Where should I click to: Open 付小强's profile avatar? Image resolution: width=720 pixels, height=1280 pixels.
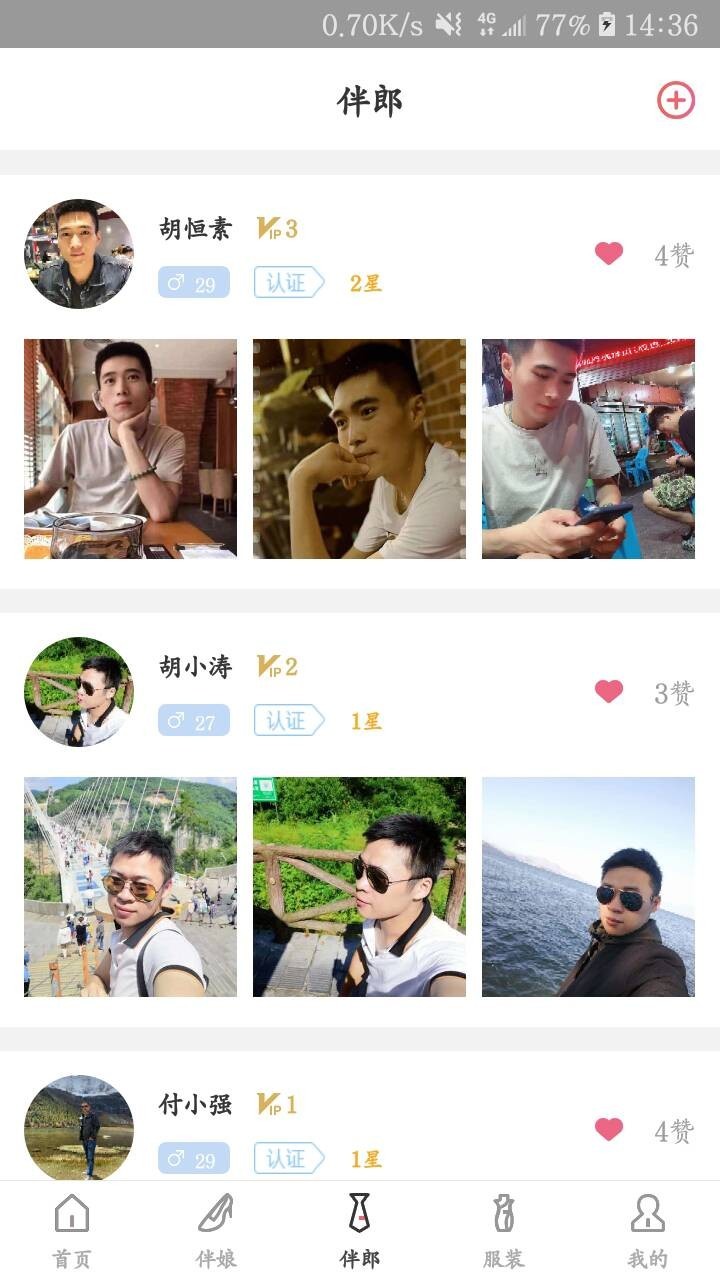[79, 1128]
